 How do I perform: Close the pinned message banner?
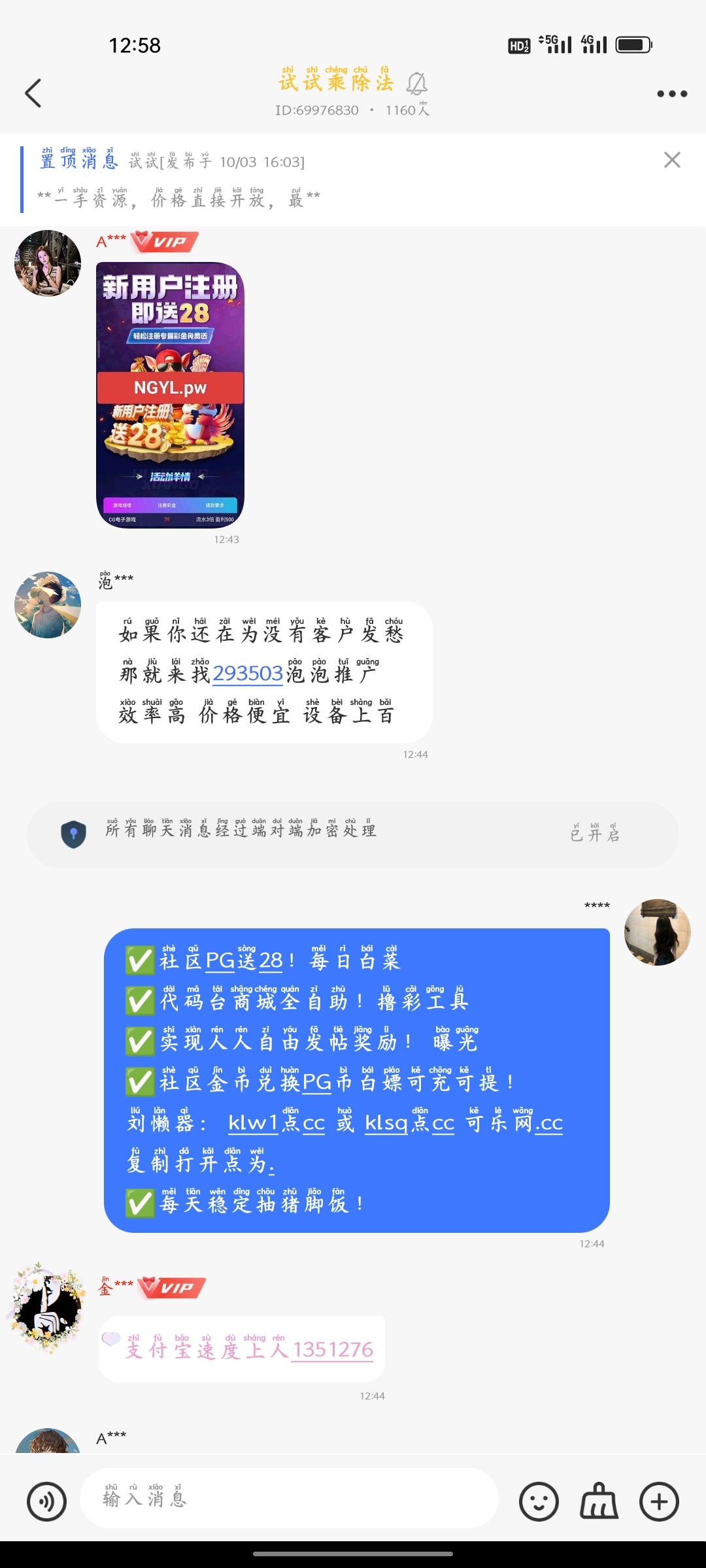click(x=673, y=161)
